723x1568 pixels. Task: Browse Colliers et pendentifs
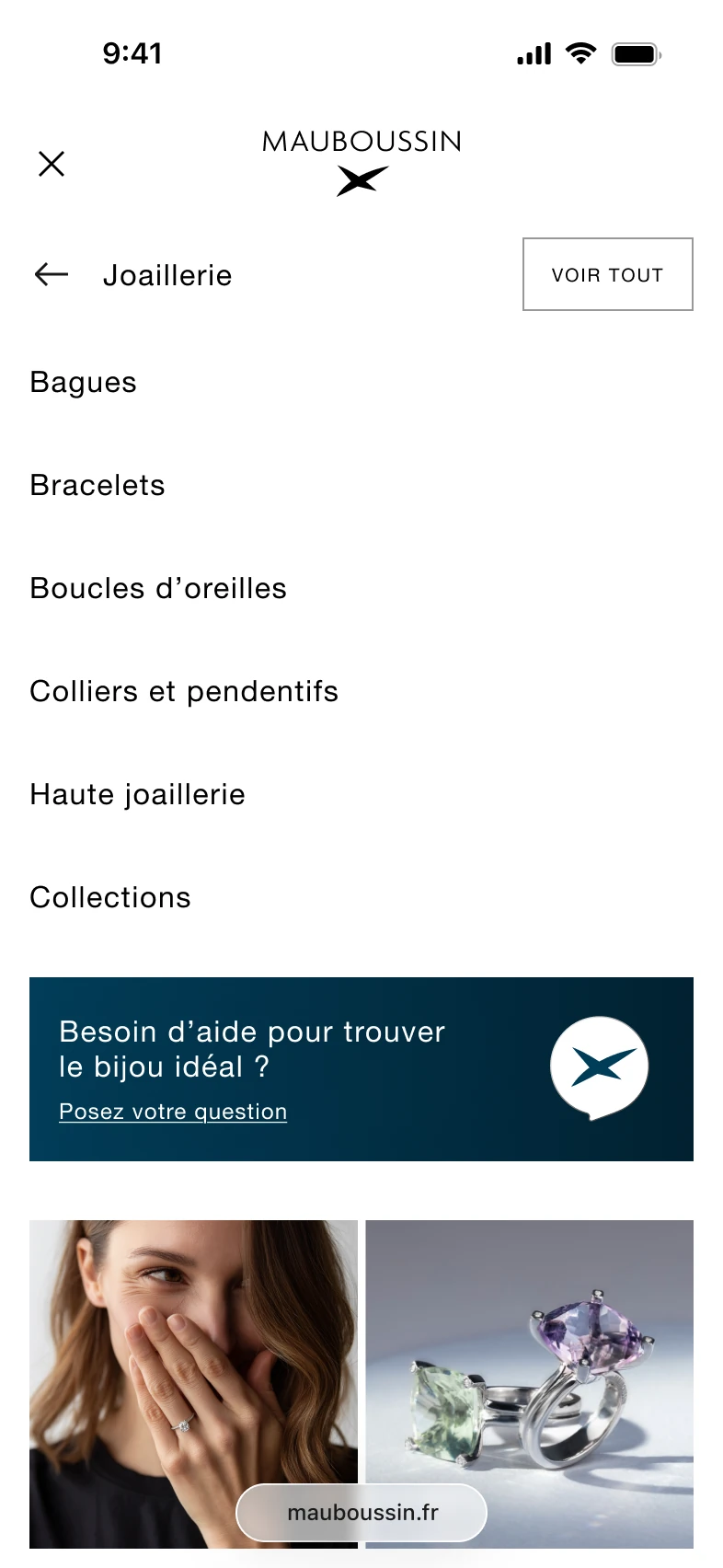pos(184,692)
